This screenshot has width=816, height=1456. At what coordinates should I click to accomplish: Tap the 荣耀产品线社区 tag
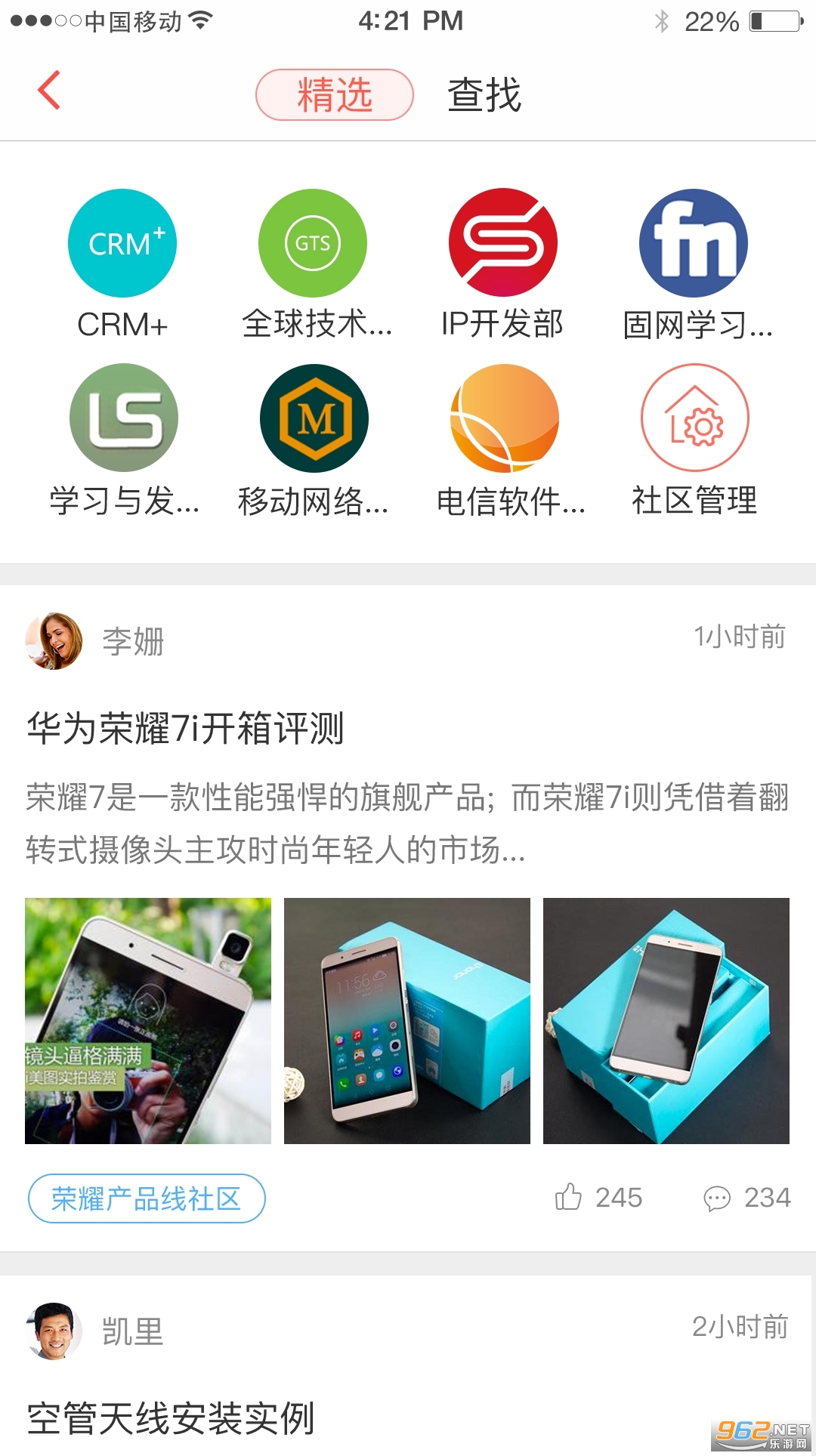click(147, 1198)
